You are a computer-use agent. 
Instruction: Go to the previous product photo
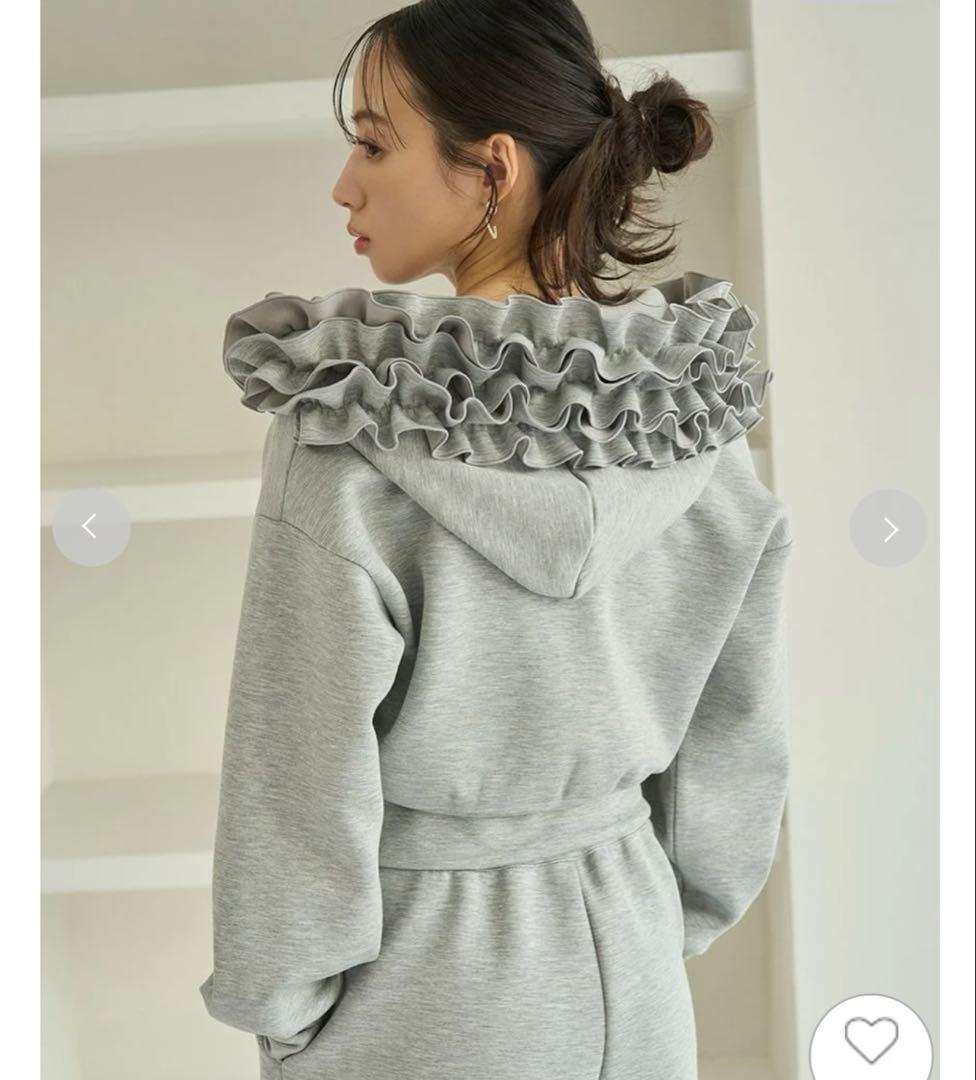coord(91,527)
